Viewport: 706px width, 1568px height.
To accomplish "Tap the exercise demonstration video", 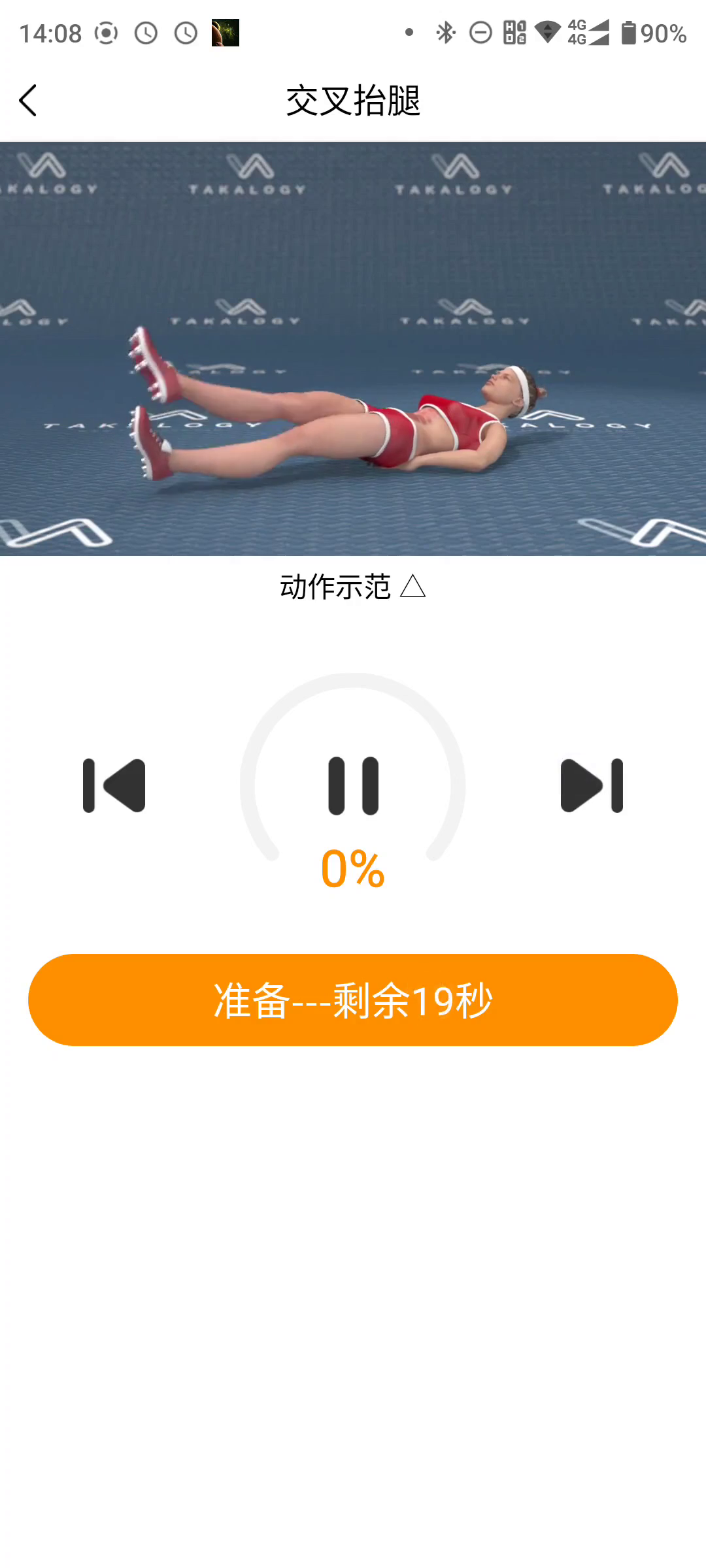I will (353, 349).
